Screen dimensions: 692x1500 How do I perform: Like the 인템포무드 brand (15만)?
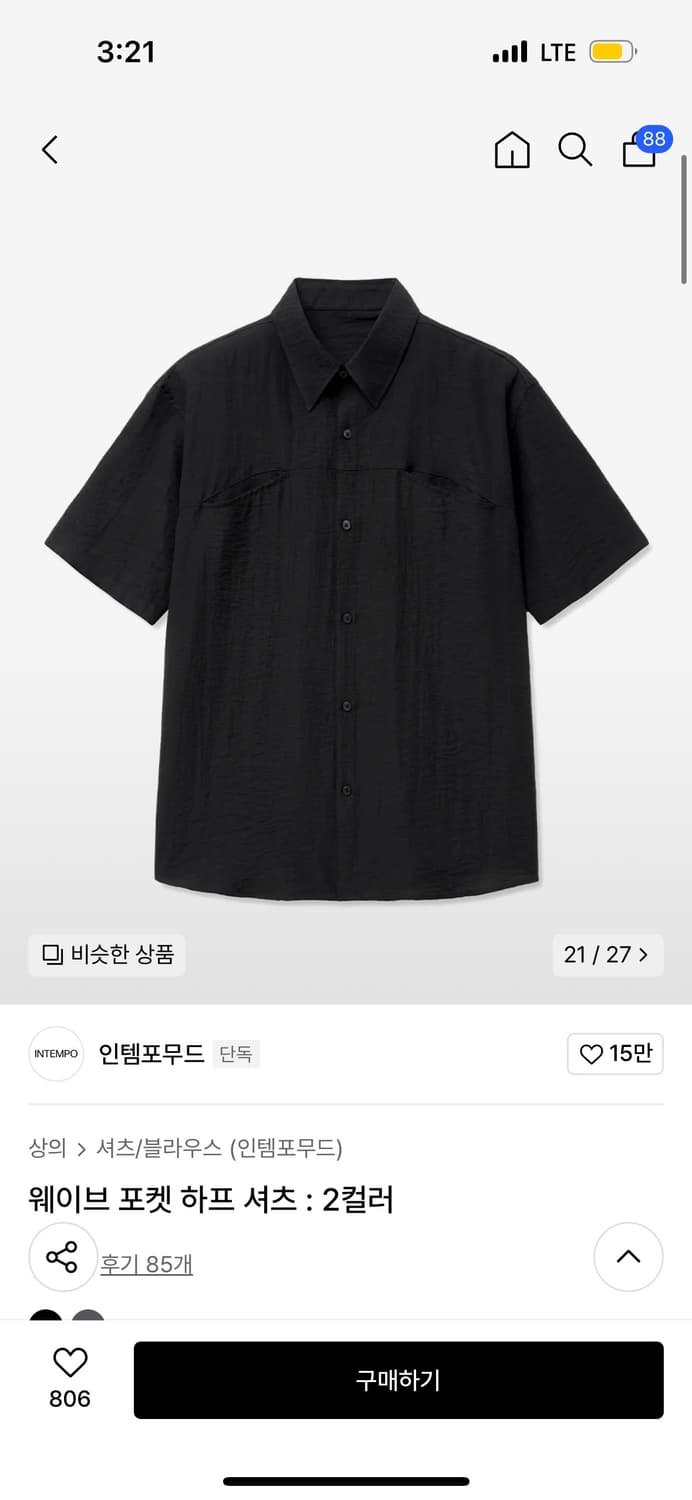[x=614, y=1054]
